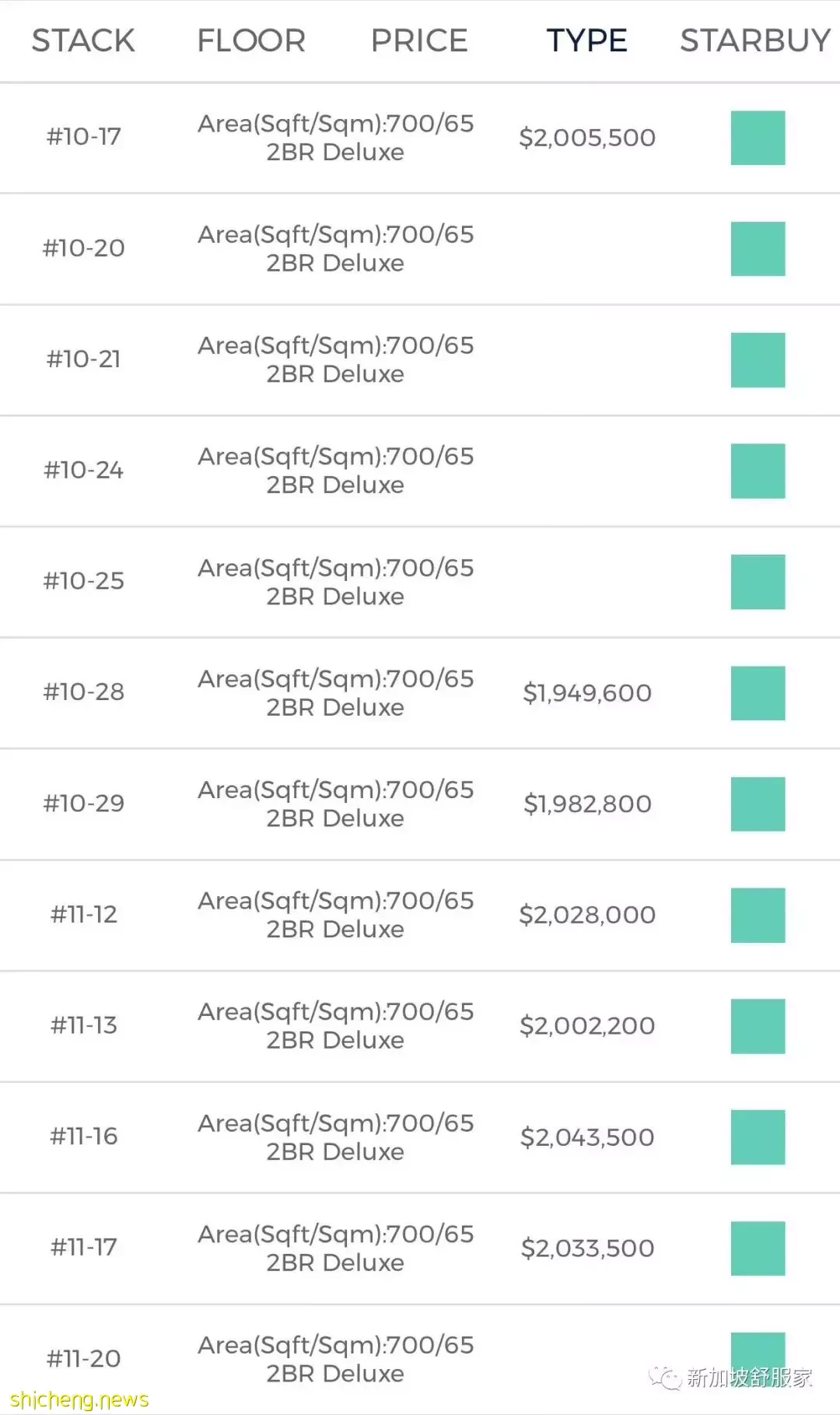Open unit #11-12 priced $2,028,000
Screen dimensions: 840x1415
coord(420,915)
